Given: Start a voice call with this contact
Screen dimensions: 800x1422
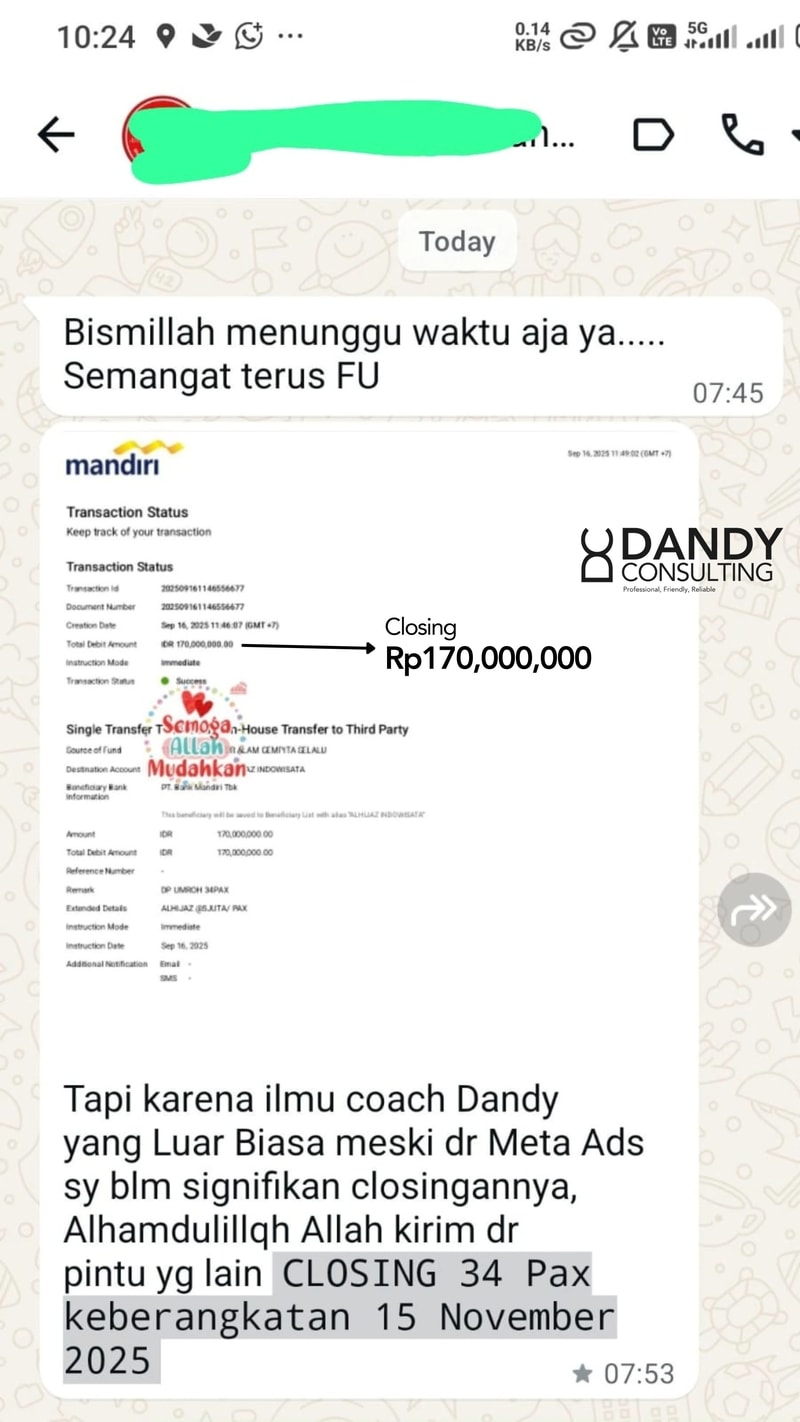Looking at the screenshot, I should pyautogui.click(x=741, y=135).
